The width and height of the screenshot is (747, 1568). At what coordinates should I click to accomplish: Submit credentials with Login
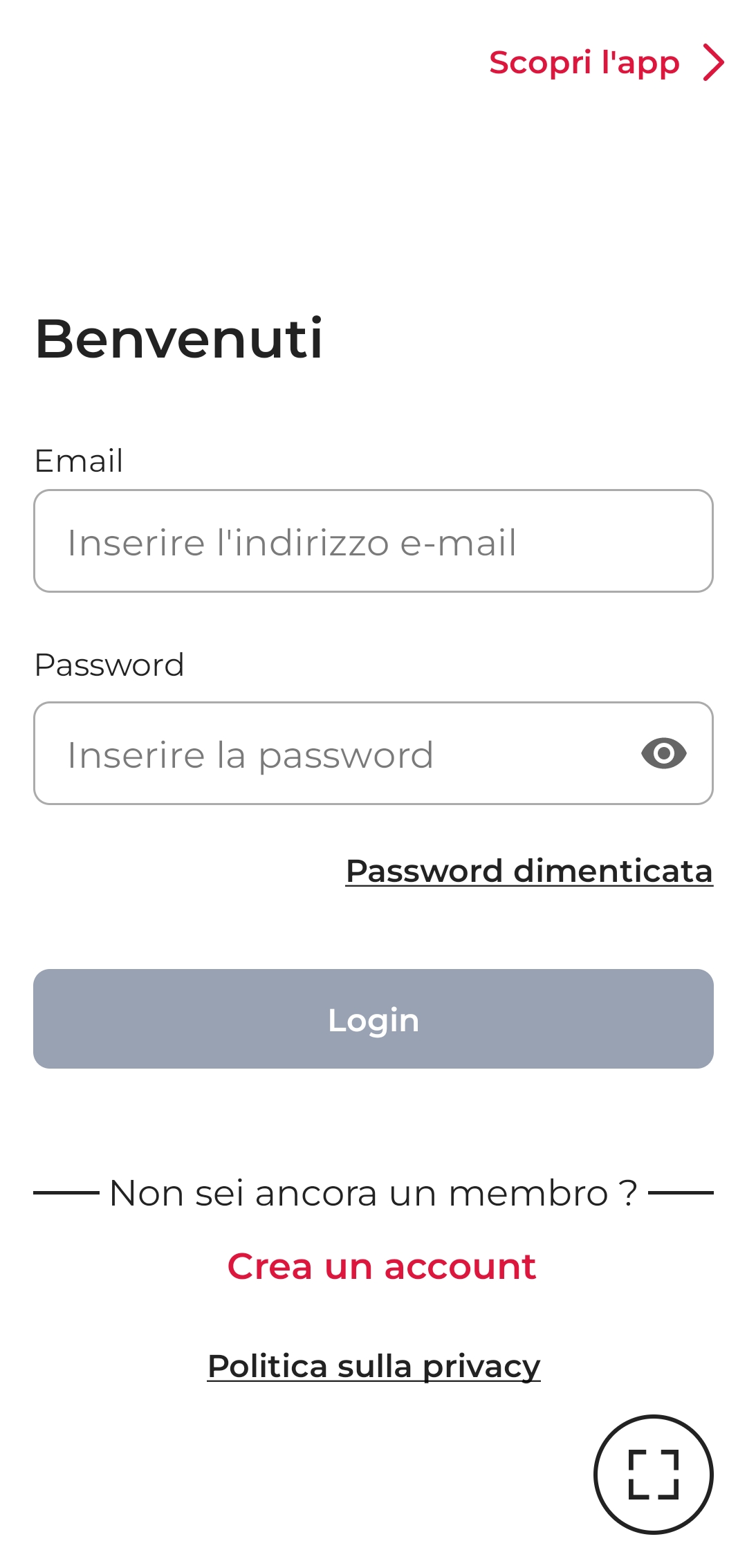(x=373, y=1019)
